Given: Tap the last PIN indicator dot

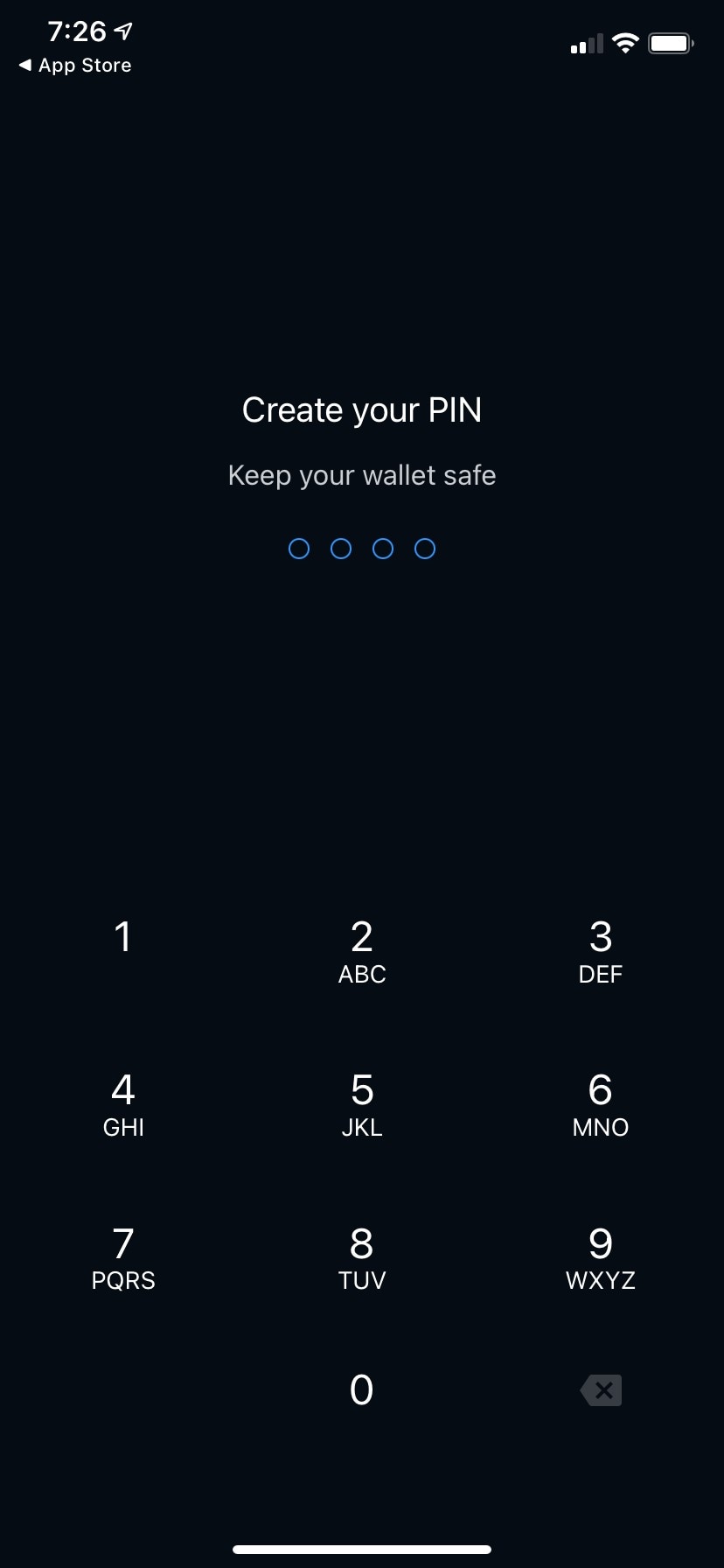Looking at the screenshot, I should point(425,548).
